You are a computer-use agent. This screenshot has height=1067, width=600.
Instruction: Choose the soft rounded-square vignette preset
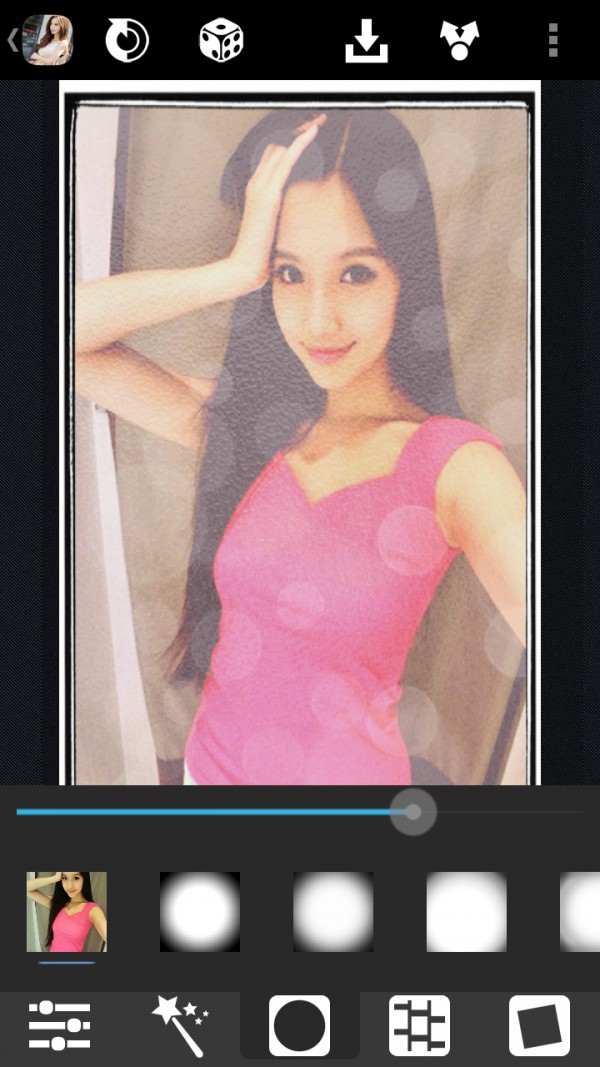pyautogui.click(x=333, y=911)
